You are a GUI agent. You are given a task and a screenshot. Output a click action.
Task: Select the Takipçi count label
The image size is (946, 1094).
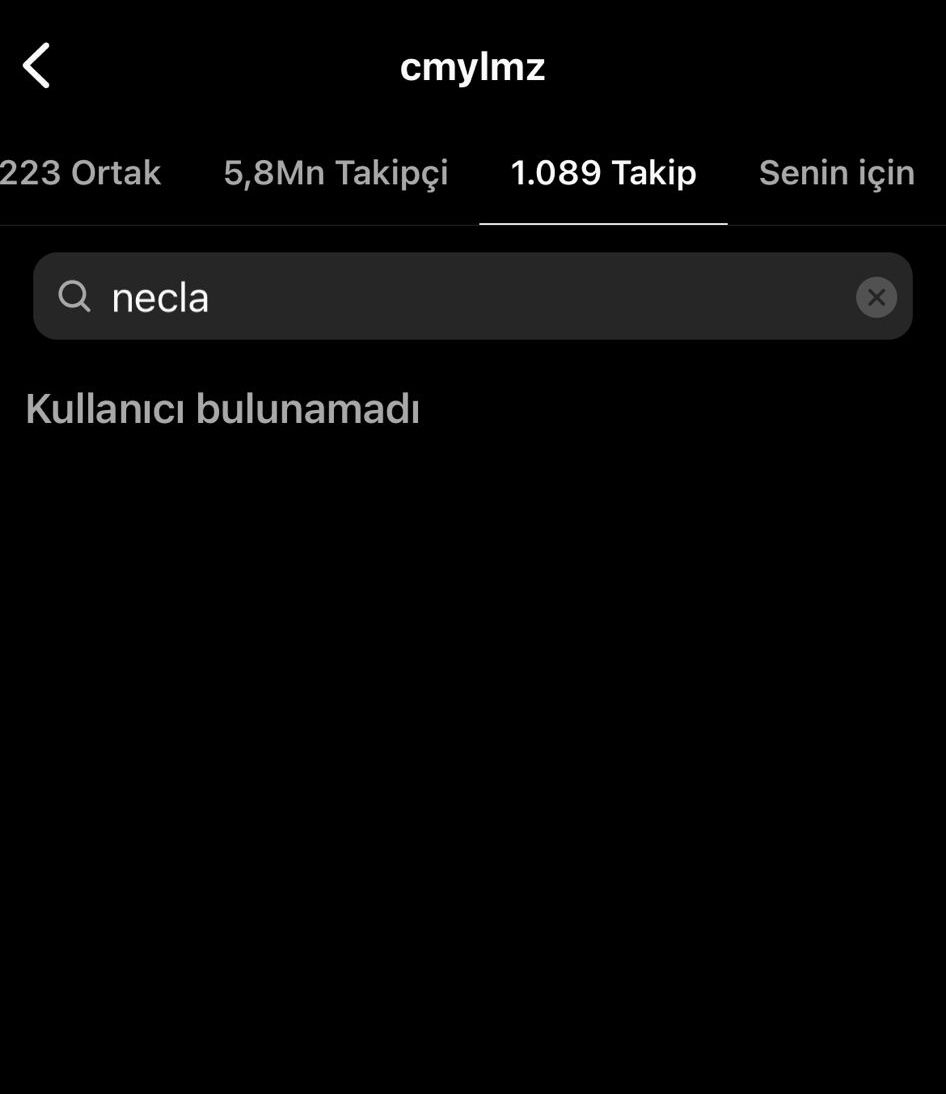point(336,172)
